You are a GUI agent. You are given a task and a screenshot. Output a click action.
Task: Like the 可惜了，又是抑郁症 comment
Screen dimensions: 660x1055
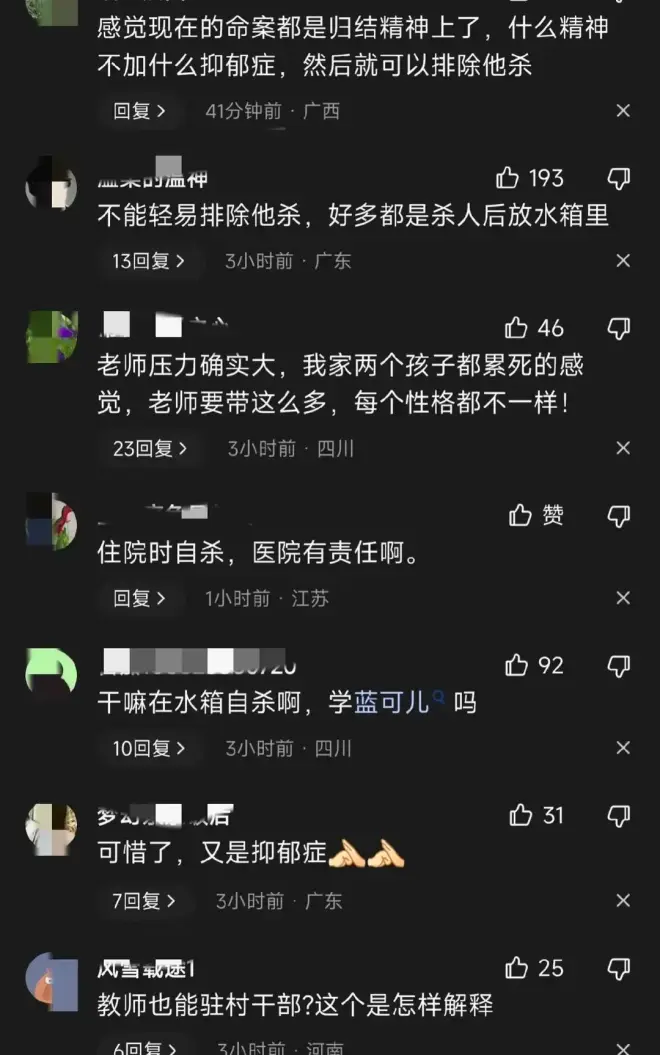point(520,815)
